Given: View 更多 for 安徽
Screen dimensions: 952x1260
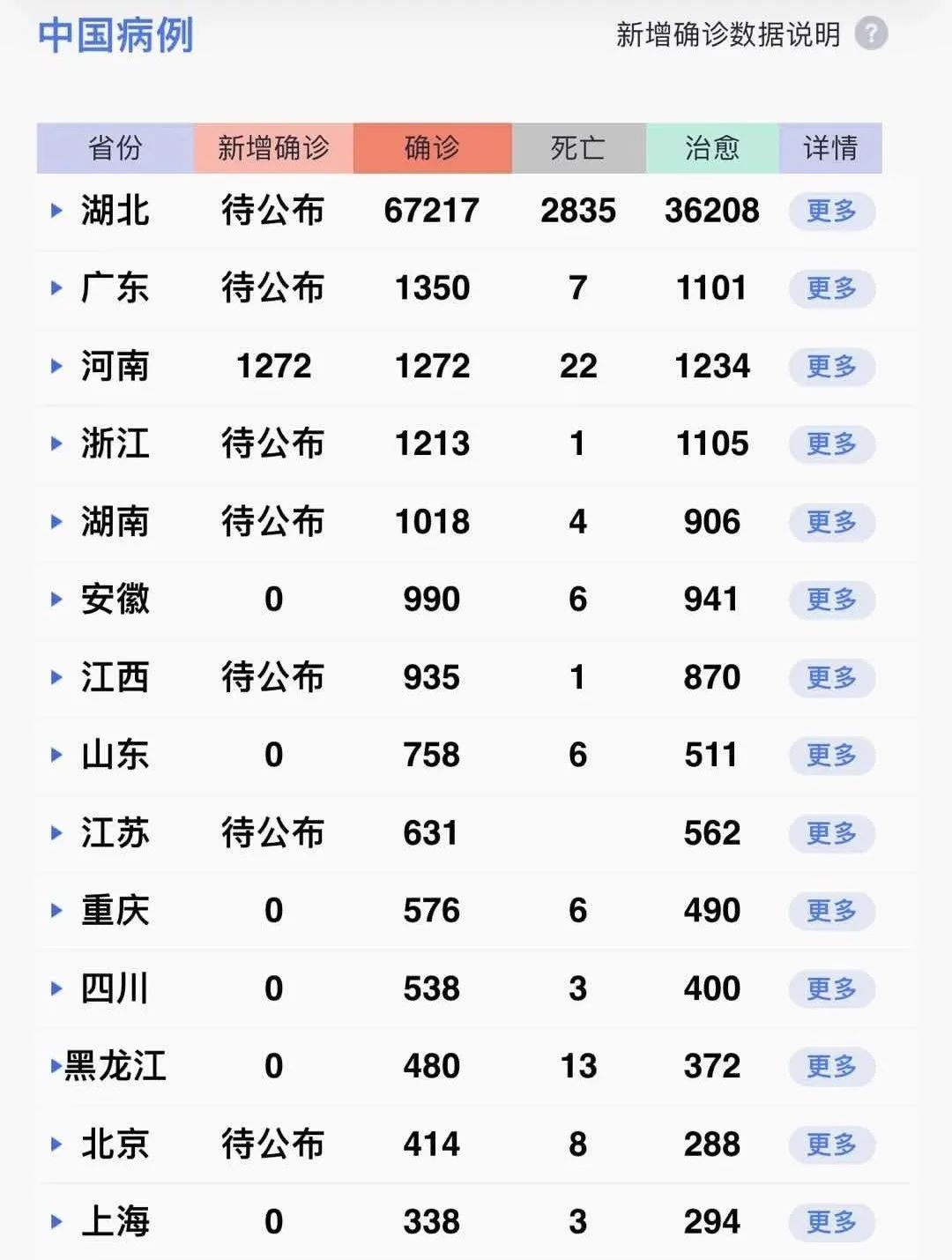Looking at the screenshot, I should coord(830,600).
